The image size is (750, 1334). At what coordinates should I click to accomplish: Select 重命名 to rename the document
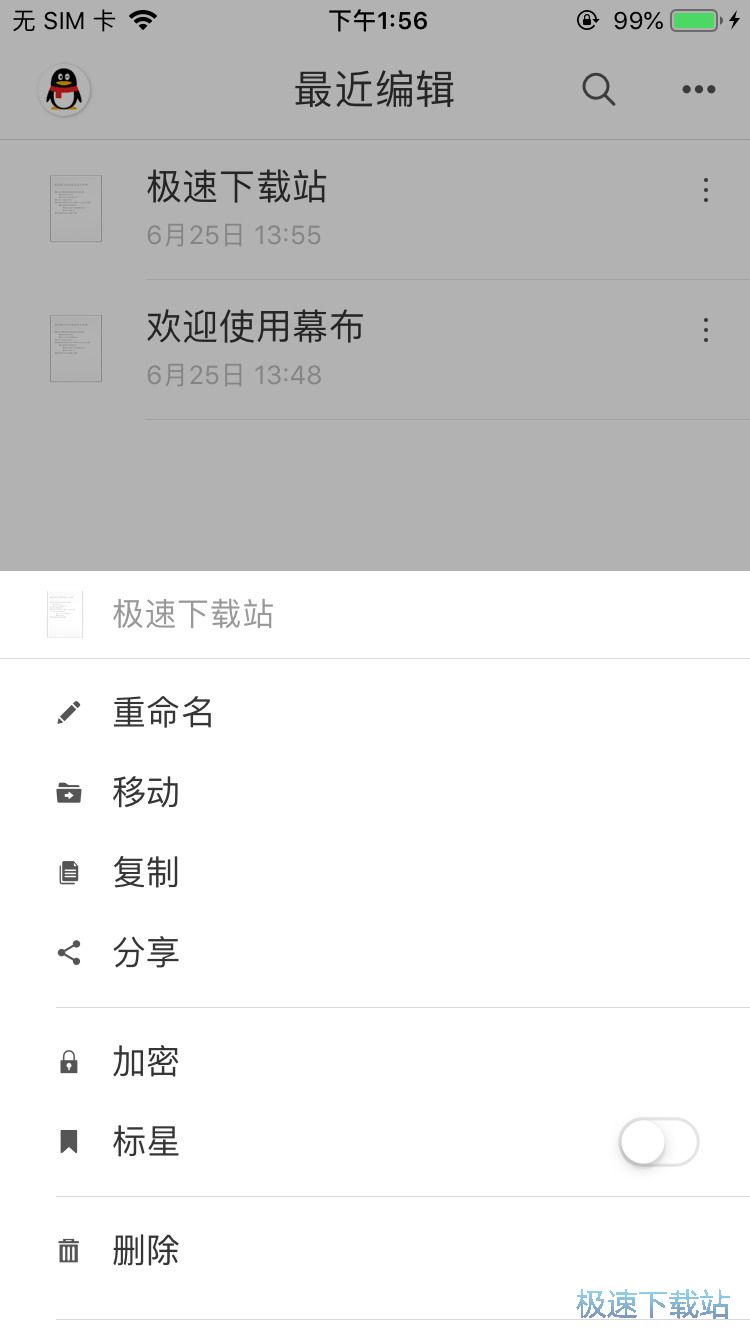tap(163, 713)
